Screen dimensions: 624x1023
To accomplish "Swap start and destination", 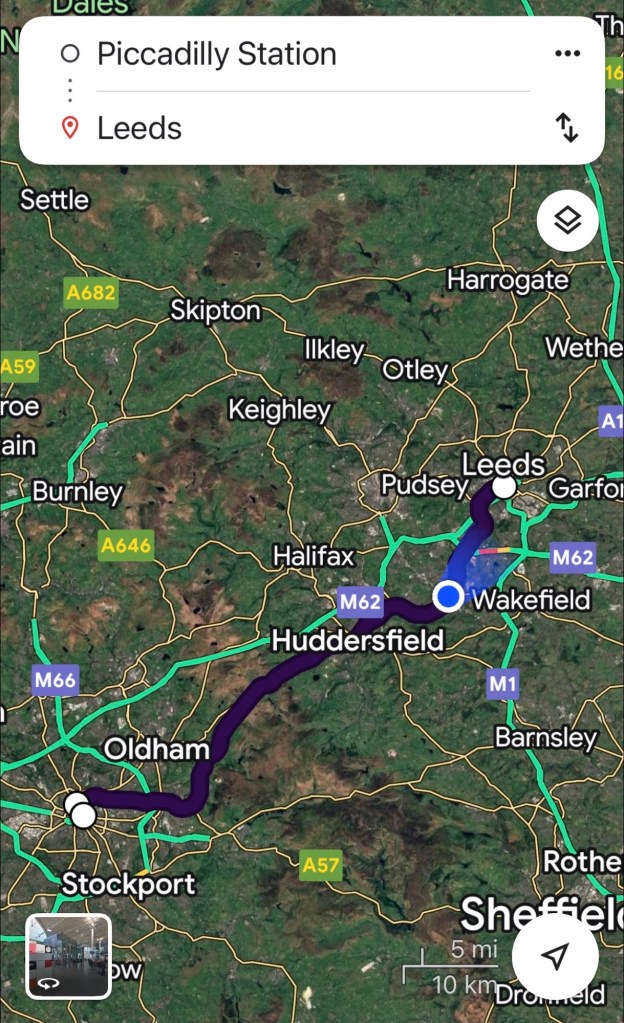I will point(567,128).
